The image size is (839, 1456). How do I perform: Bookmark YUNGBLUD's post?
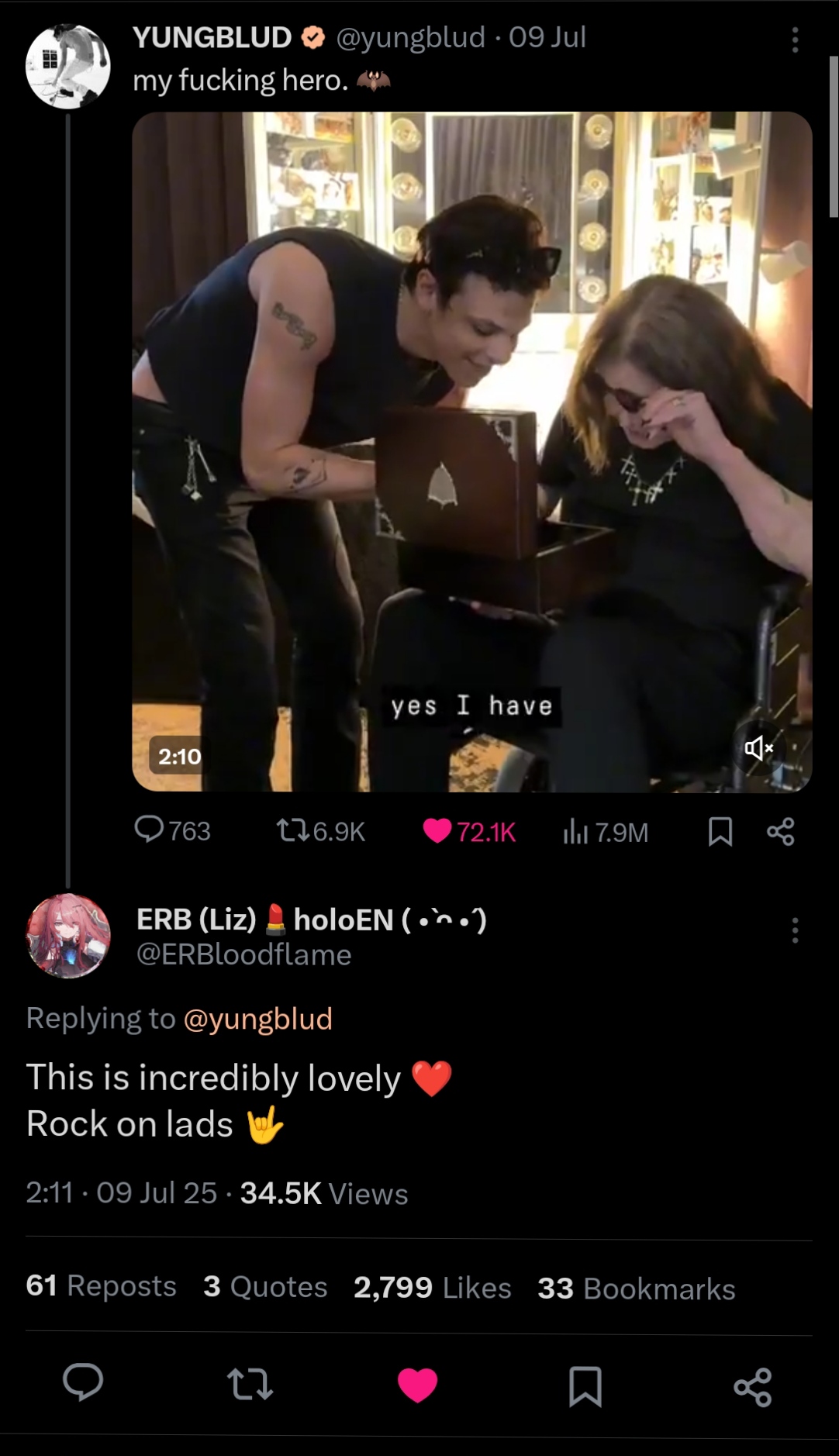(x=720, y=831)
